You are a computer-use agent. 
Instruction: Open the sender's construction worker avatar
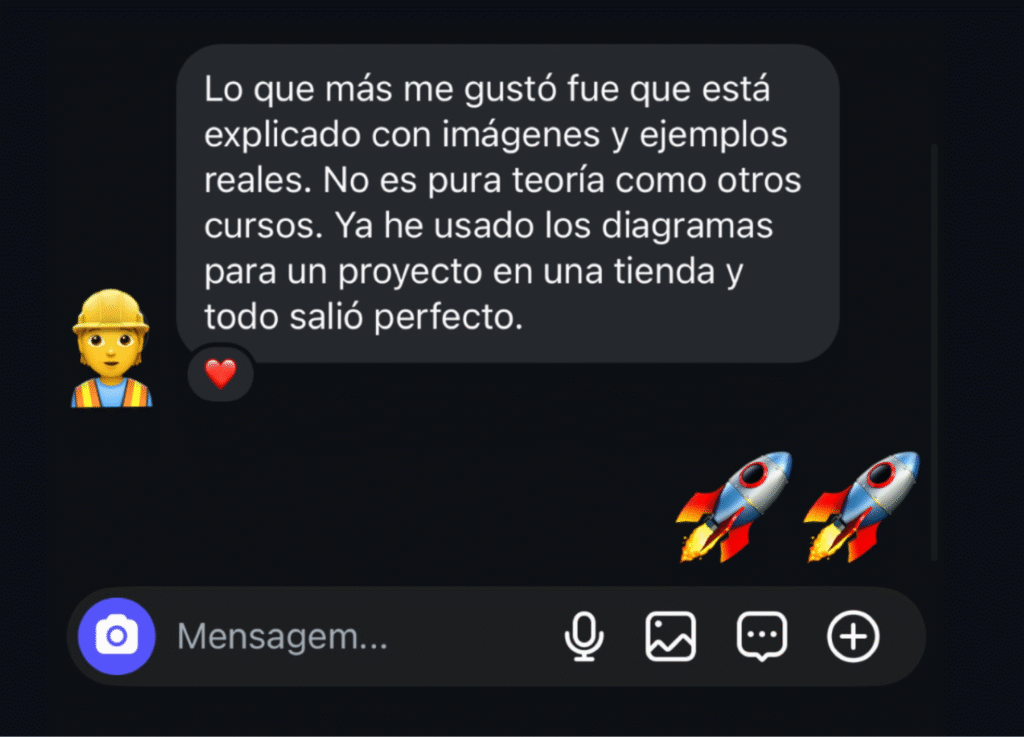(111, 349)
